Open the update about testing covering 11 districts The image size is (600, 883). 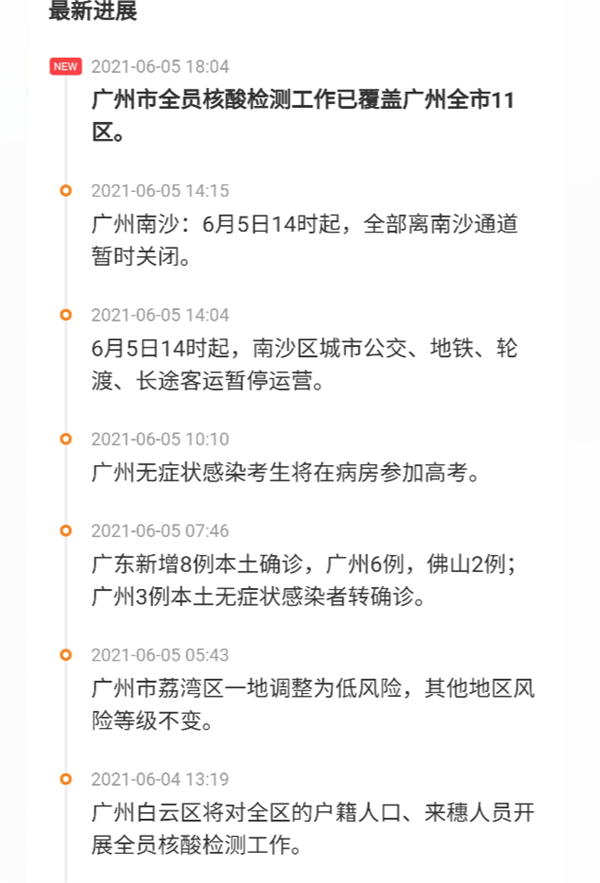[x=300, y=116]
